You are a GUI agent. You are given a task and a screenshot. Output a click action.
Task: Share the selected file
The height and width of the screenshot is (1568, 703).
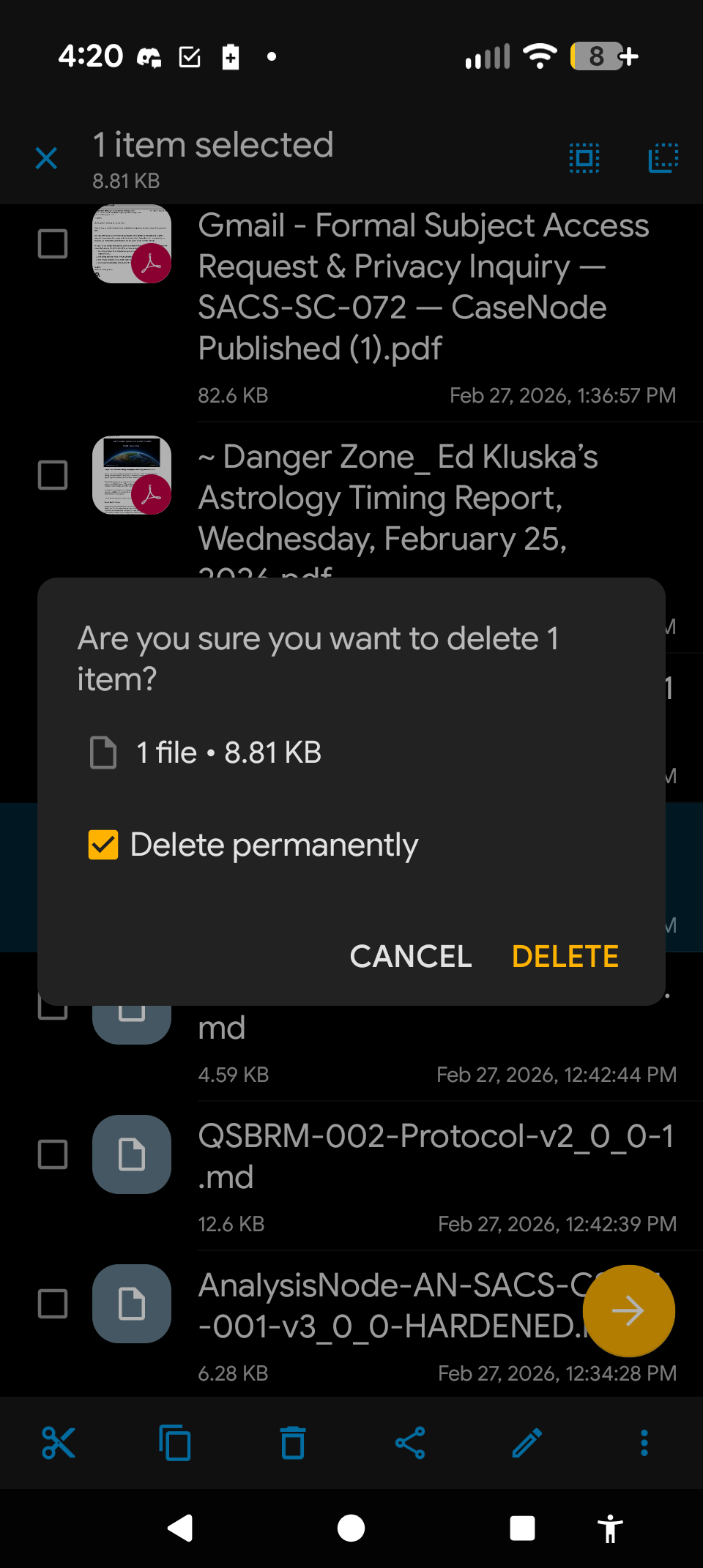[x=410, y=1443]
